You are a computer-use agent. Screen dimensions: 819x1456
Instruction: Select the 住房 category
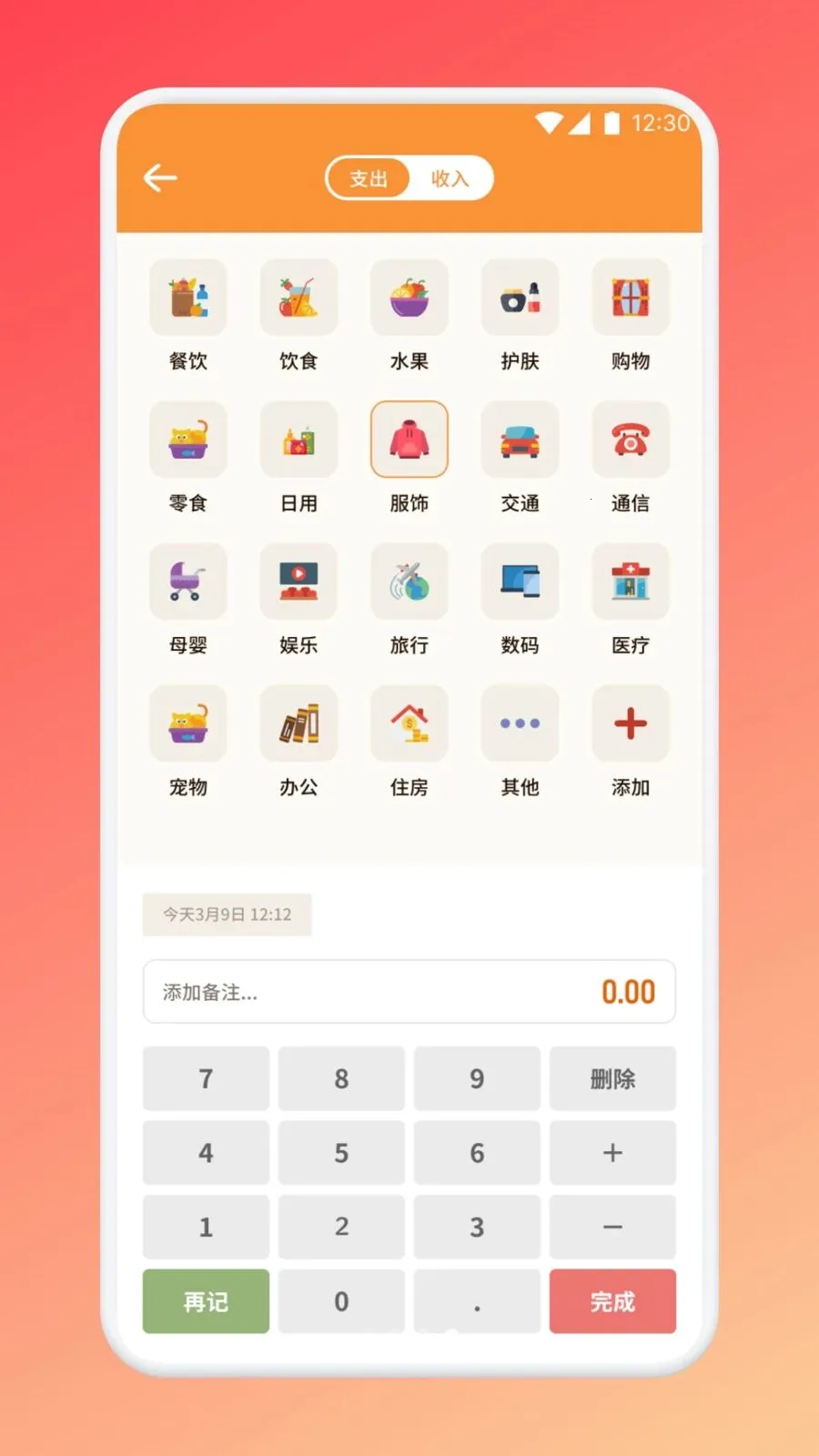[x=409, y=723]
